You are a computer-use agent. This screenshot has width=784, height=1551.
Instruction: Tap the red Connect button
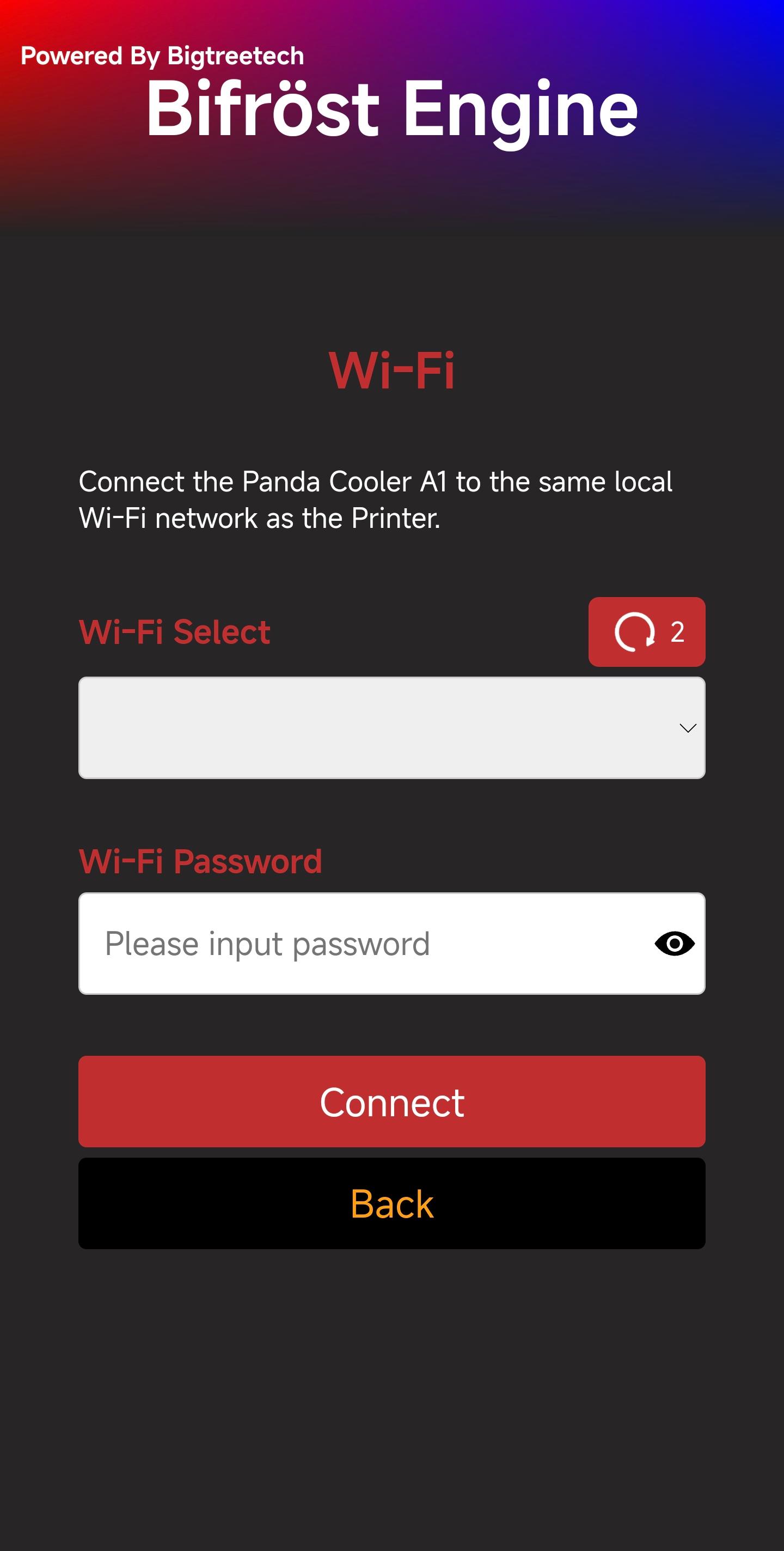coord(391,1101)
